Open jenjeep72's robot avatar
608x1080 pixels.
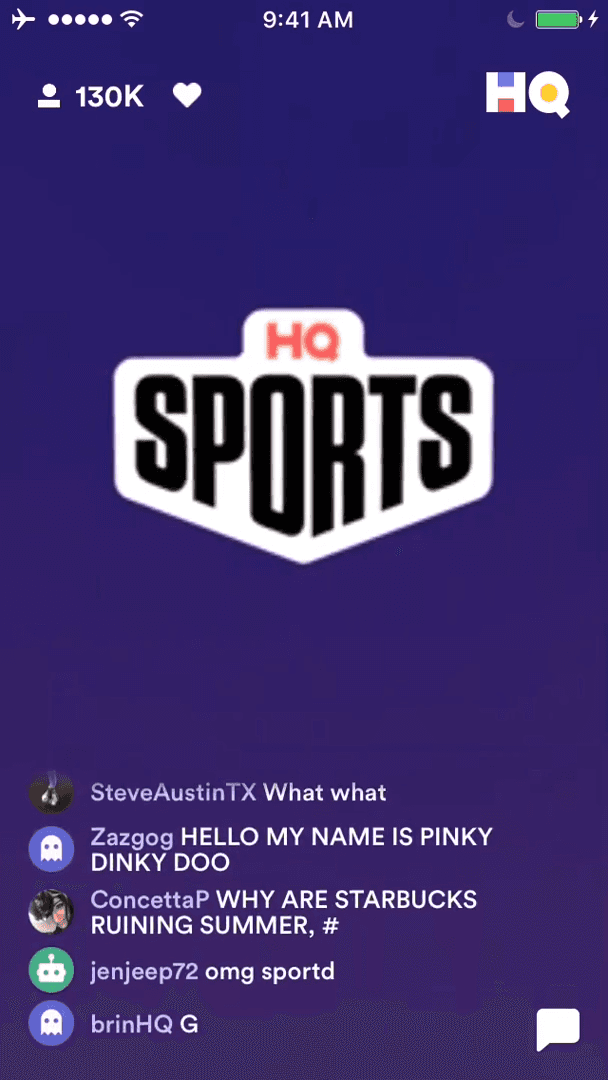tap(51, 970)
